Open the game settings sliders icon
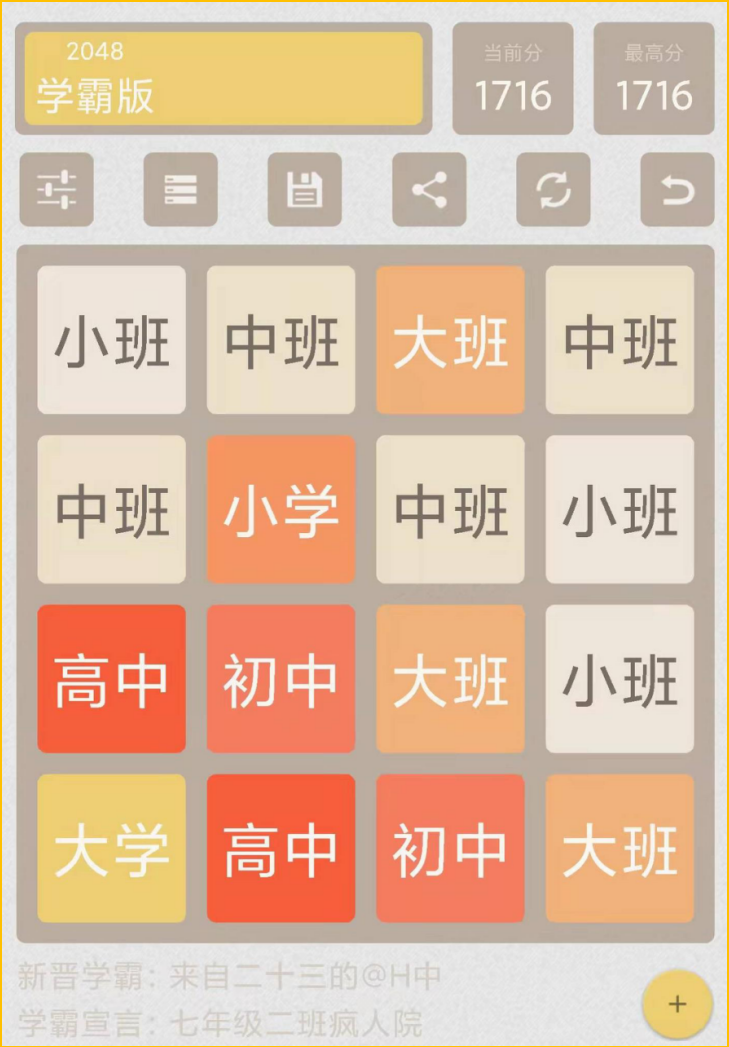Image resolution: width=729 pixels, height=1047 pixels. pyautogui.click(x=57, y=190)
